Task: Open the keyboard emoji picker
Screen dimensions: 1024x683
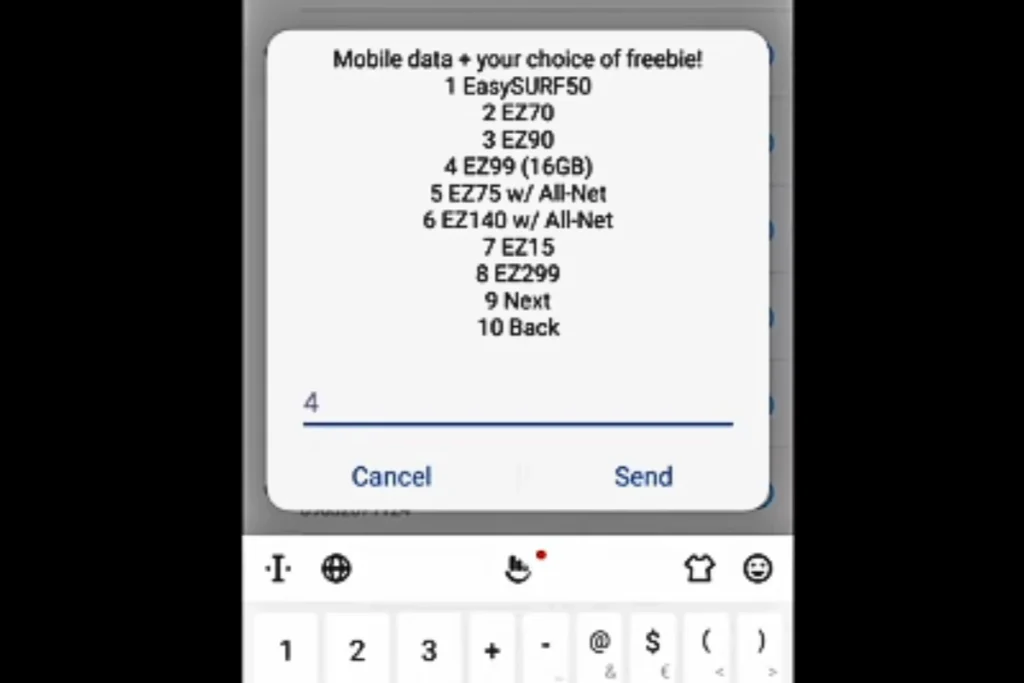Action: (758, 569)
